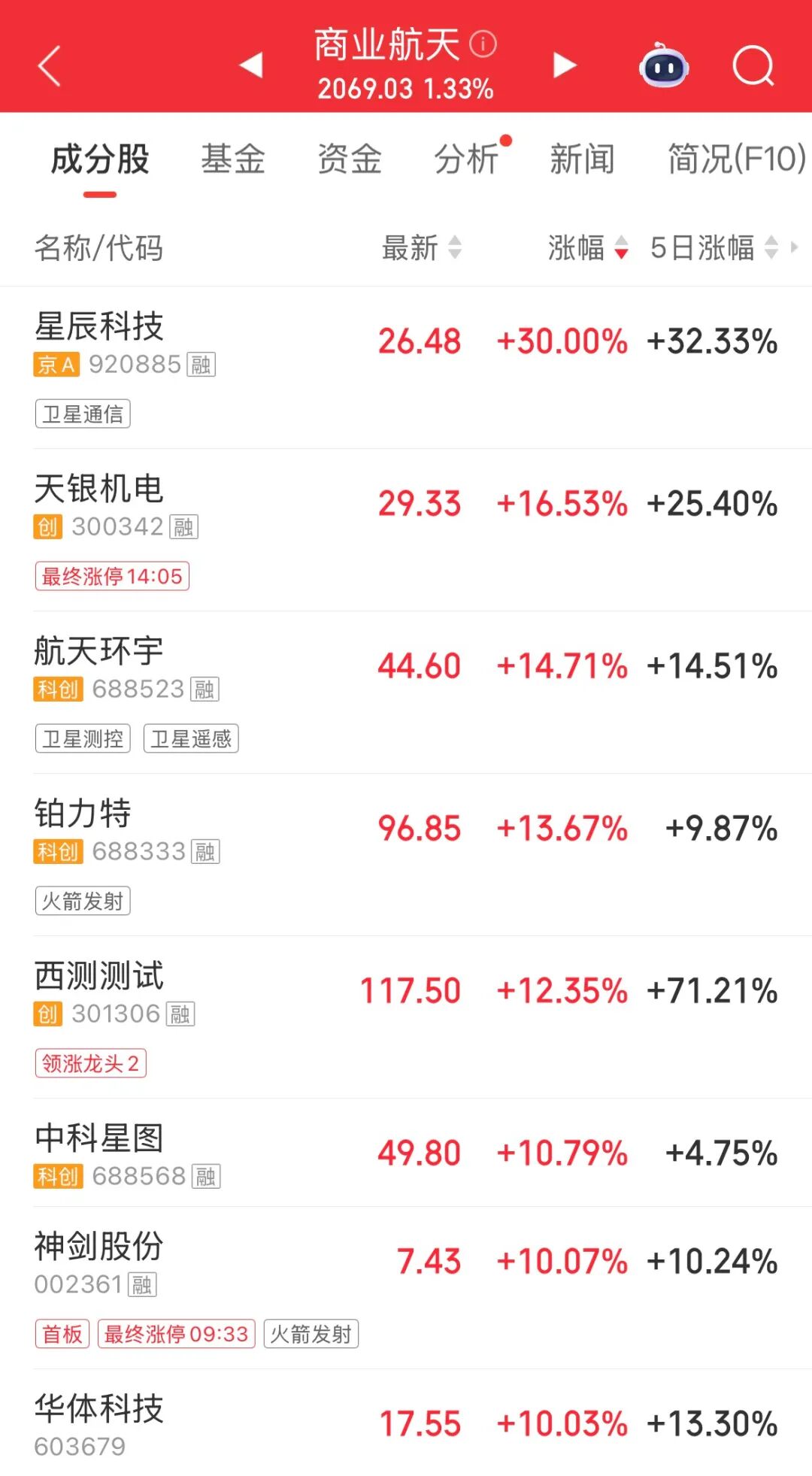
Task: Switch to the next sector with right triangle
Action: pyautogui.click(x=564, y=65)
